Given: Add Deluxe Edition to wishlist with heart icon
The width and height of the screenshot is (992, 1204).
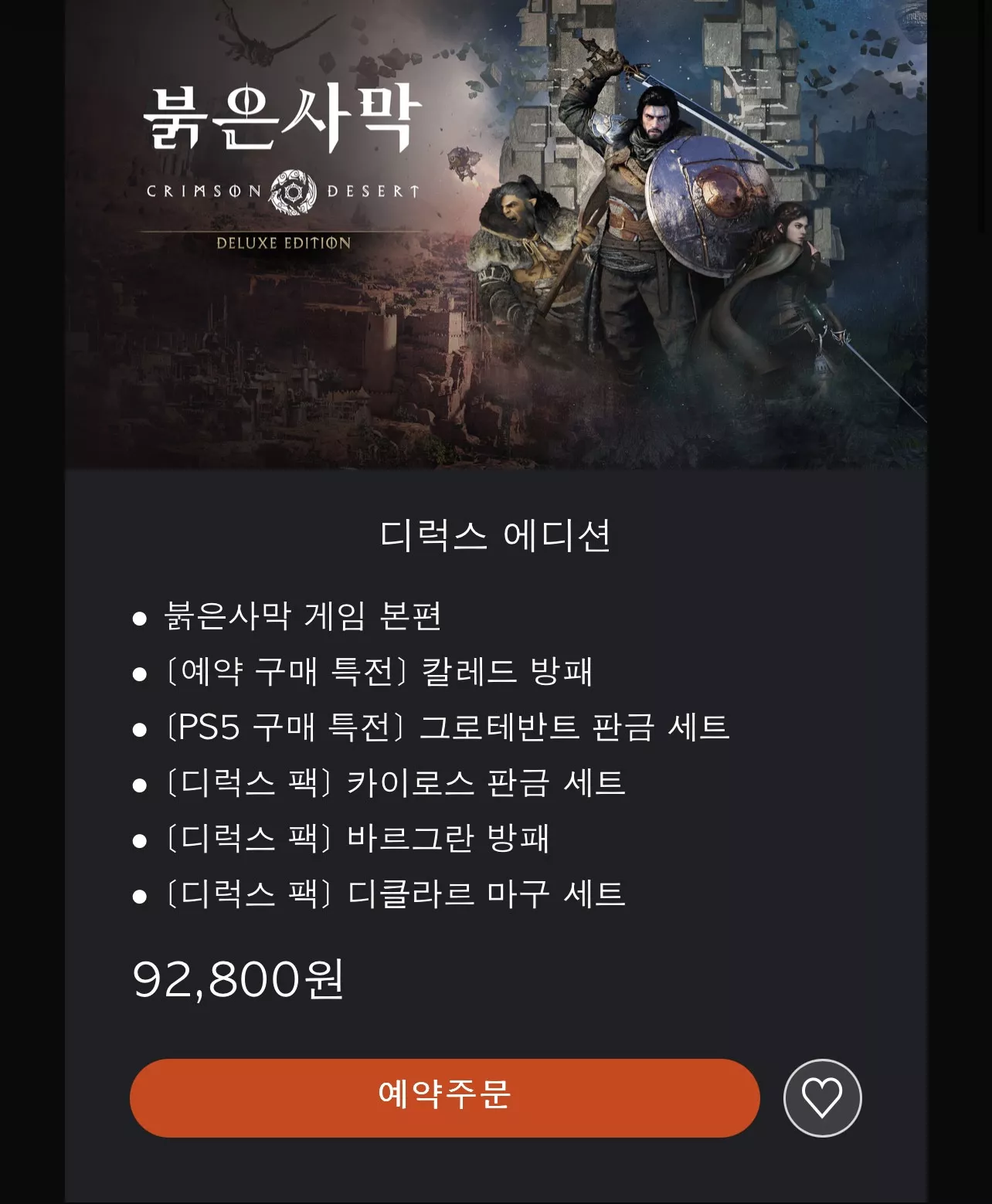Looking at the screenshot, I should (822, 1097).
